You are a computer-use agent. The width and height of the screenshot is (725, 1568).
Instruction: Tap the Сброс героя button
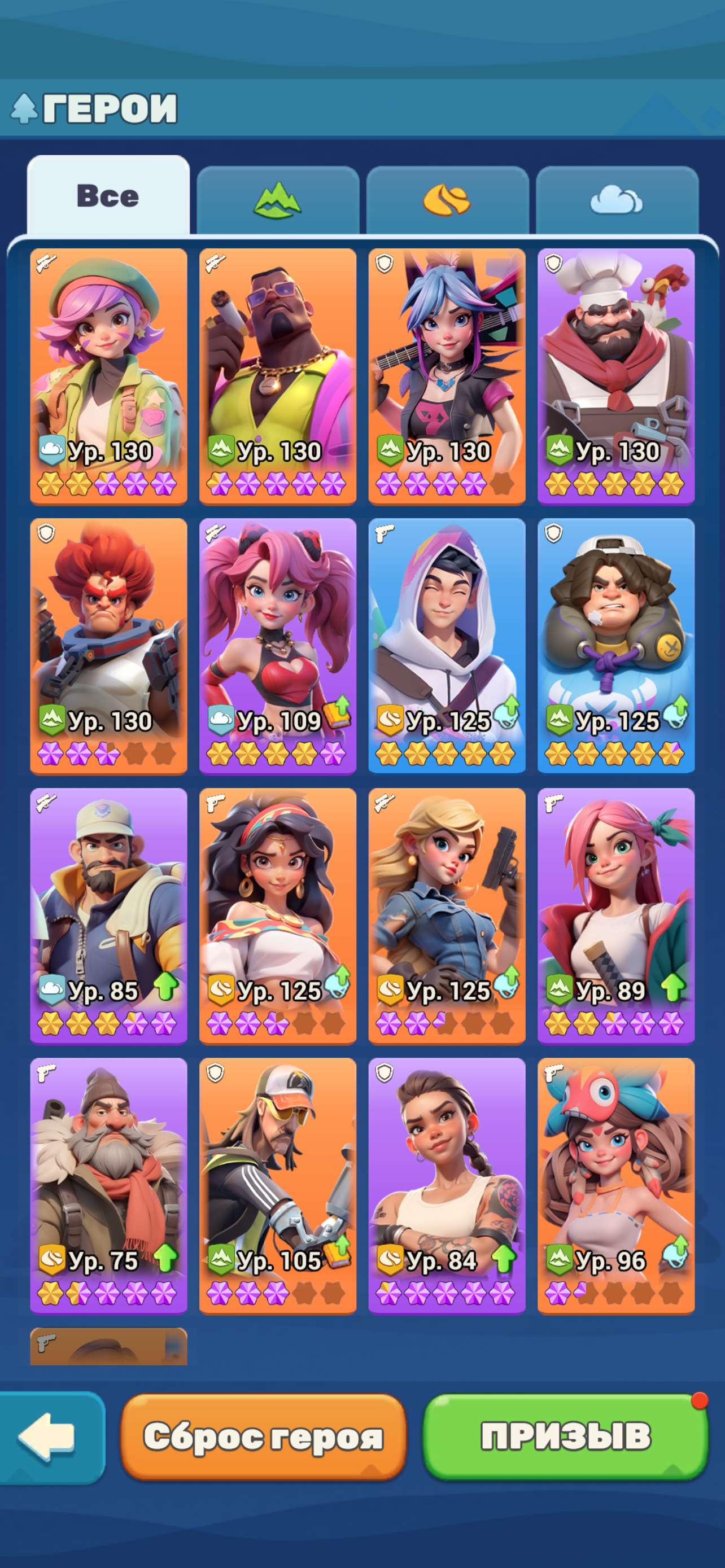[264, 1436]
